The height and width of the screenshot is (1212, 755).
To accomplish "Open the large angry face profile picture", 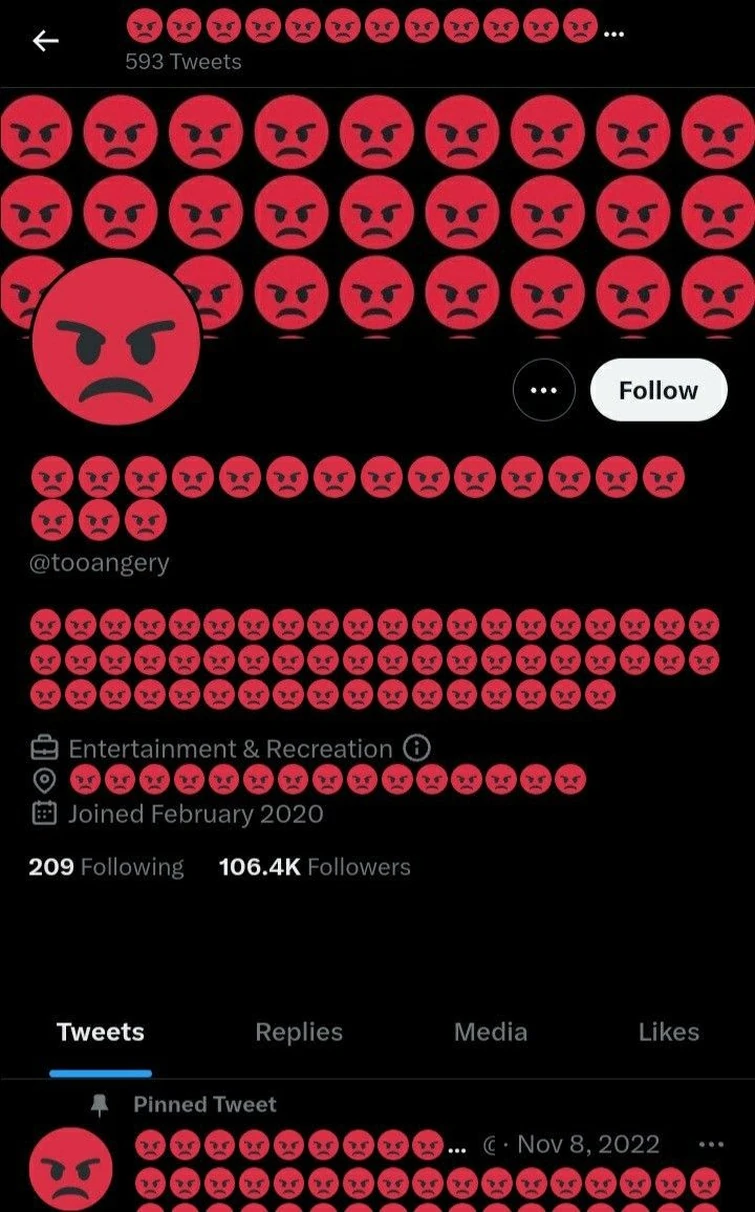I will pos(116,343).
